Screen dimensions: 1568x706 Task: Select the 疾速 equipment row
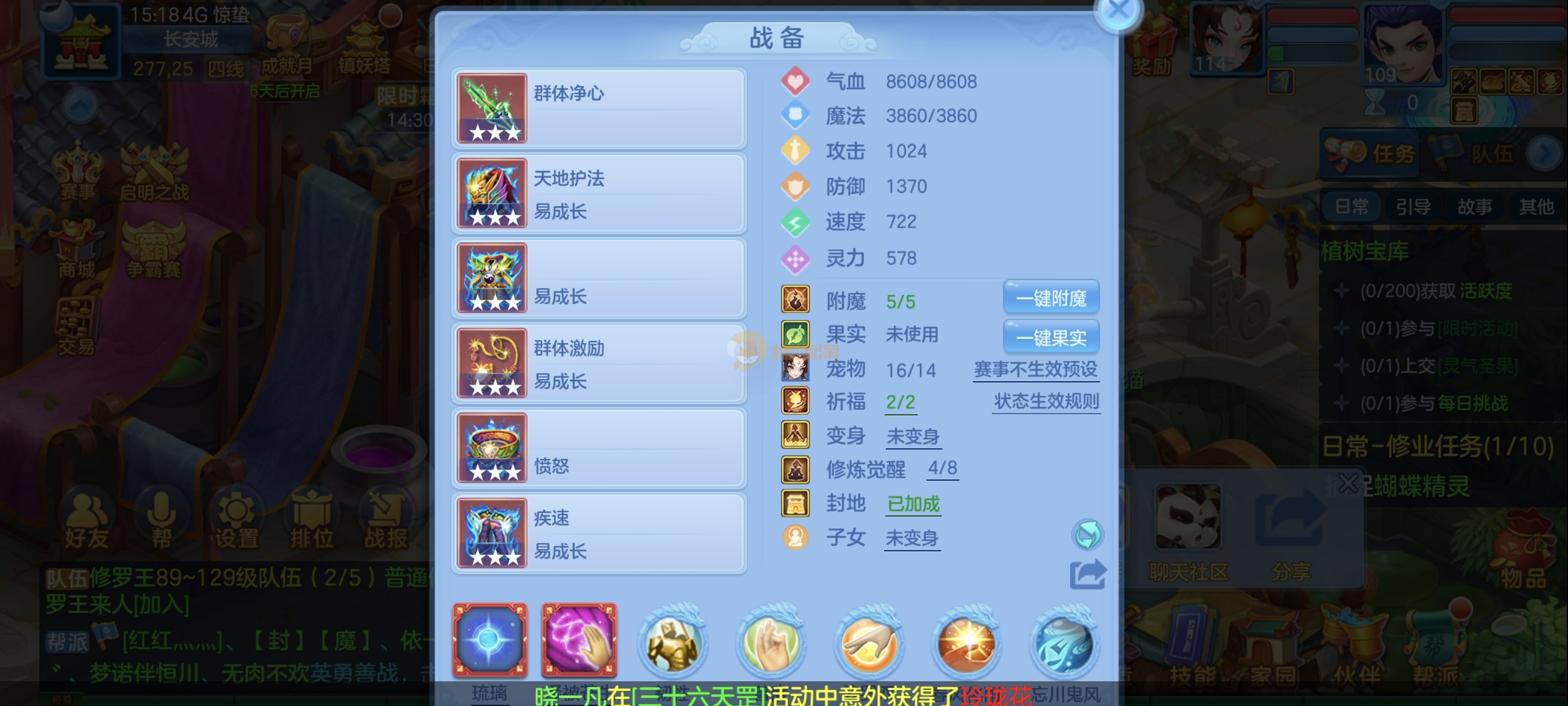click(x=599, y=533)
